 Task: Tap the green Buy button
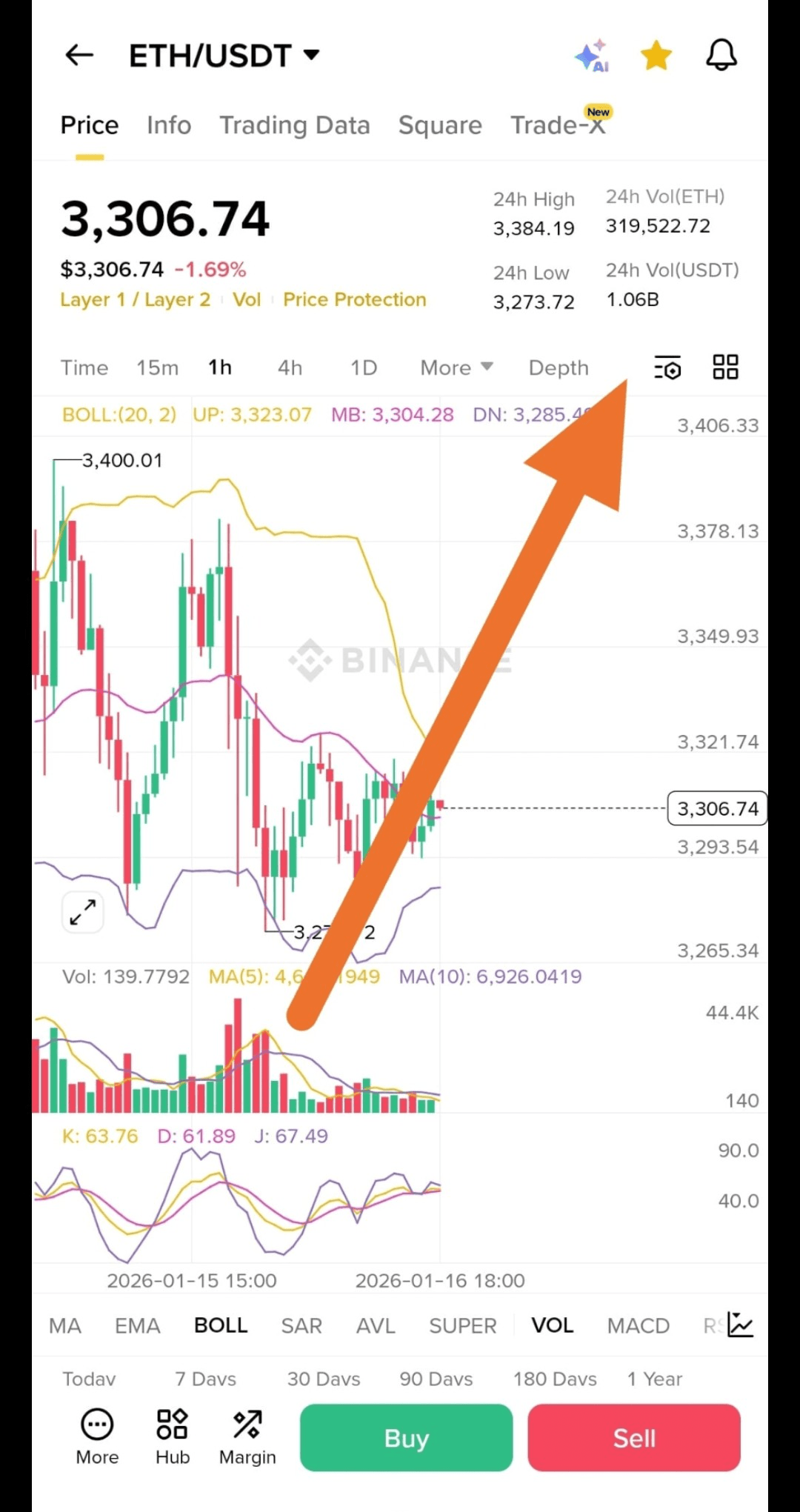pos(406,1438)
